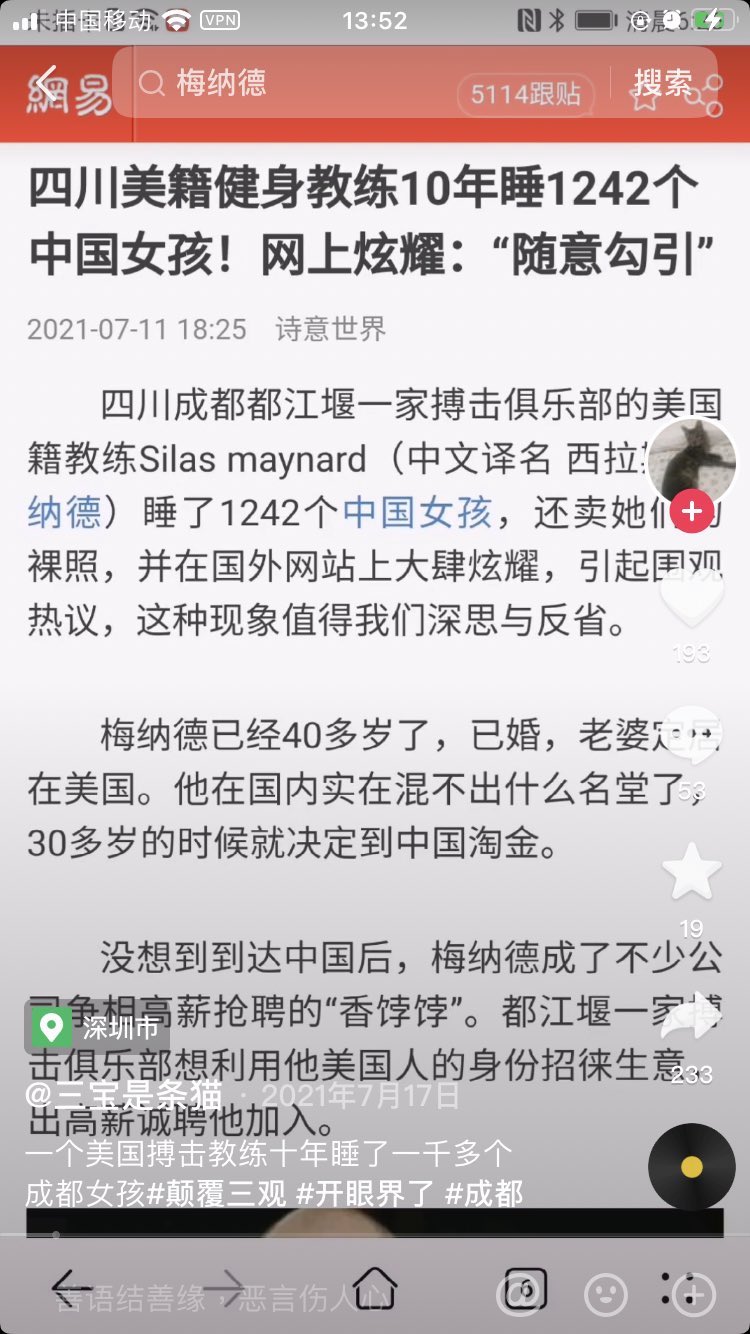Tap the emoji icon in comment bar
750x1334 pixels.
(604, 1296)
